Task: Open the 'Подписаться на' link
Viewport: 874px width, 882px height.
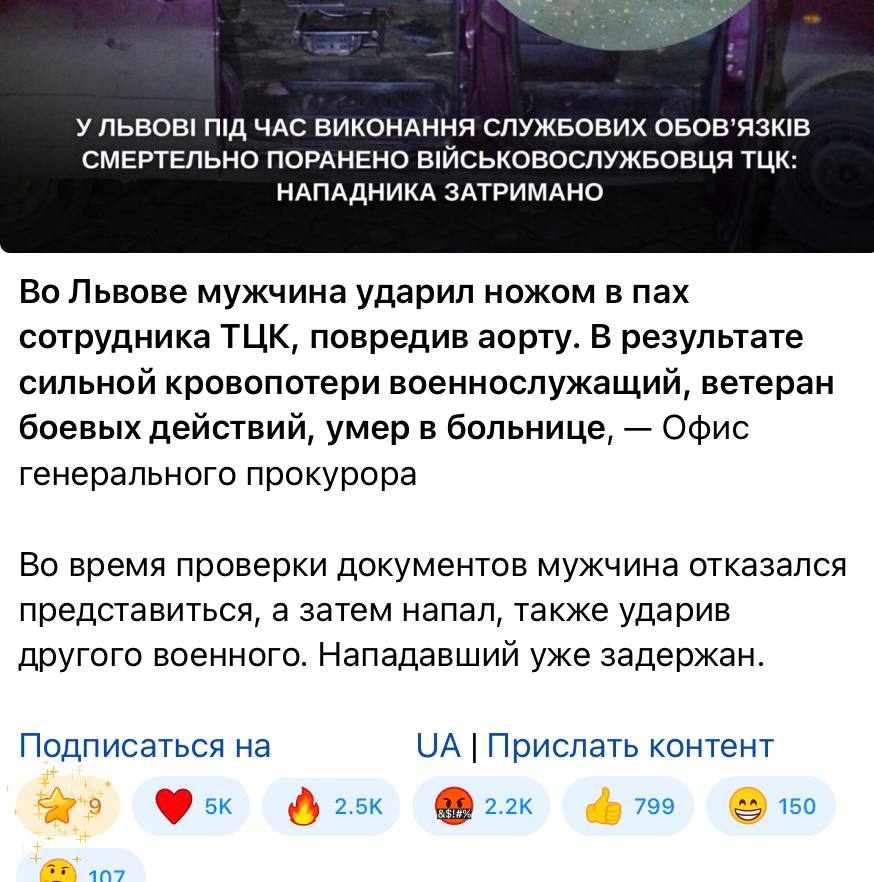Action: click(x=145, y=746)
